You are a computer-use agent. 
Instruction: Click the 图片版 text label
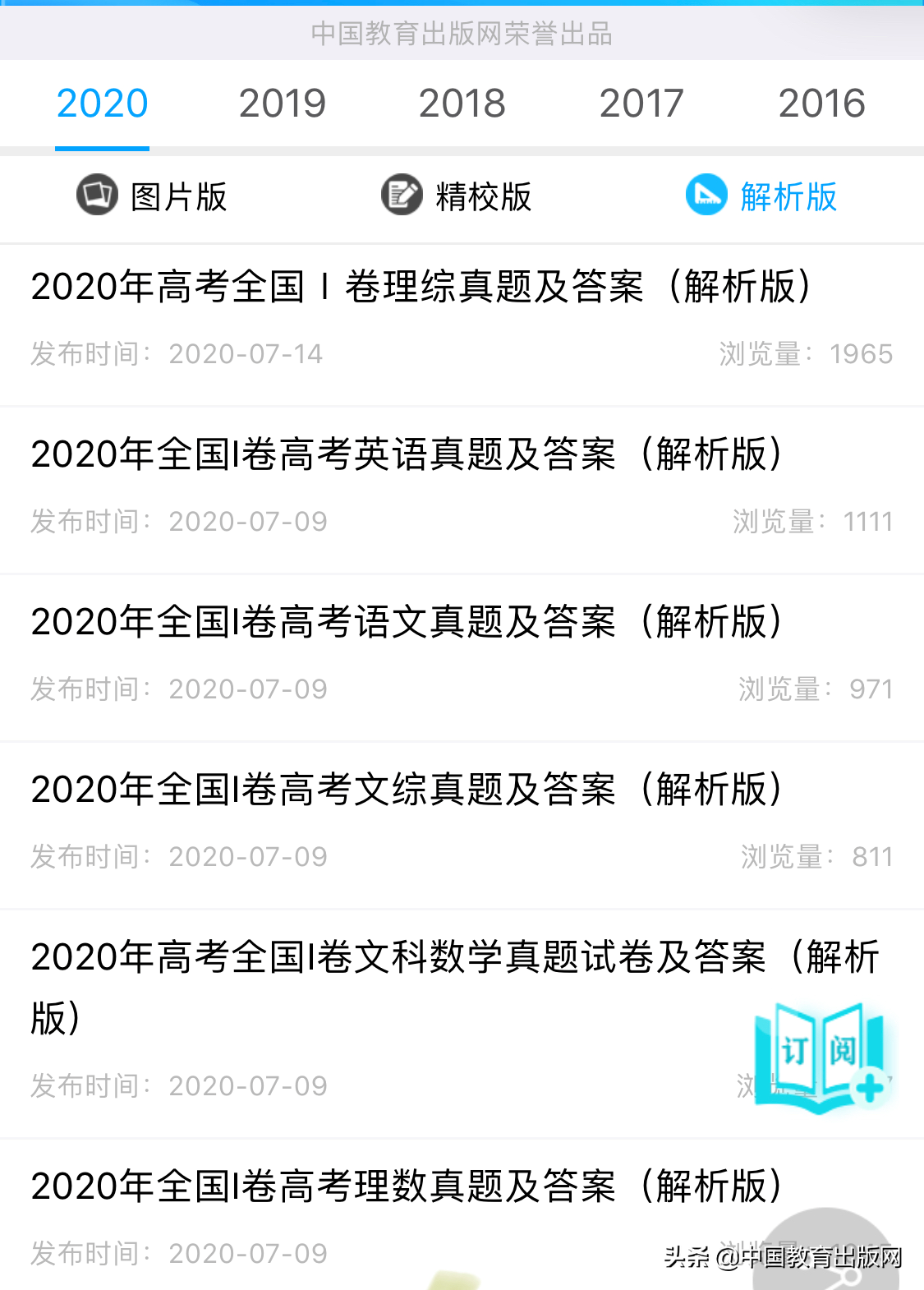[x=179, y=196]
